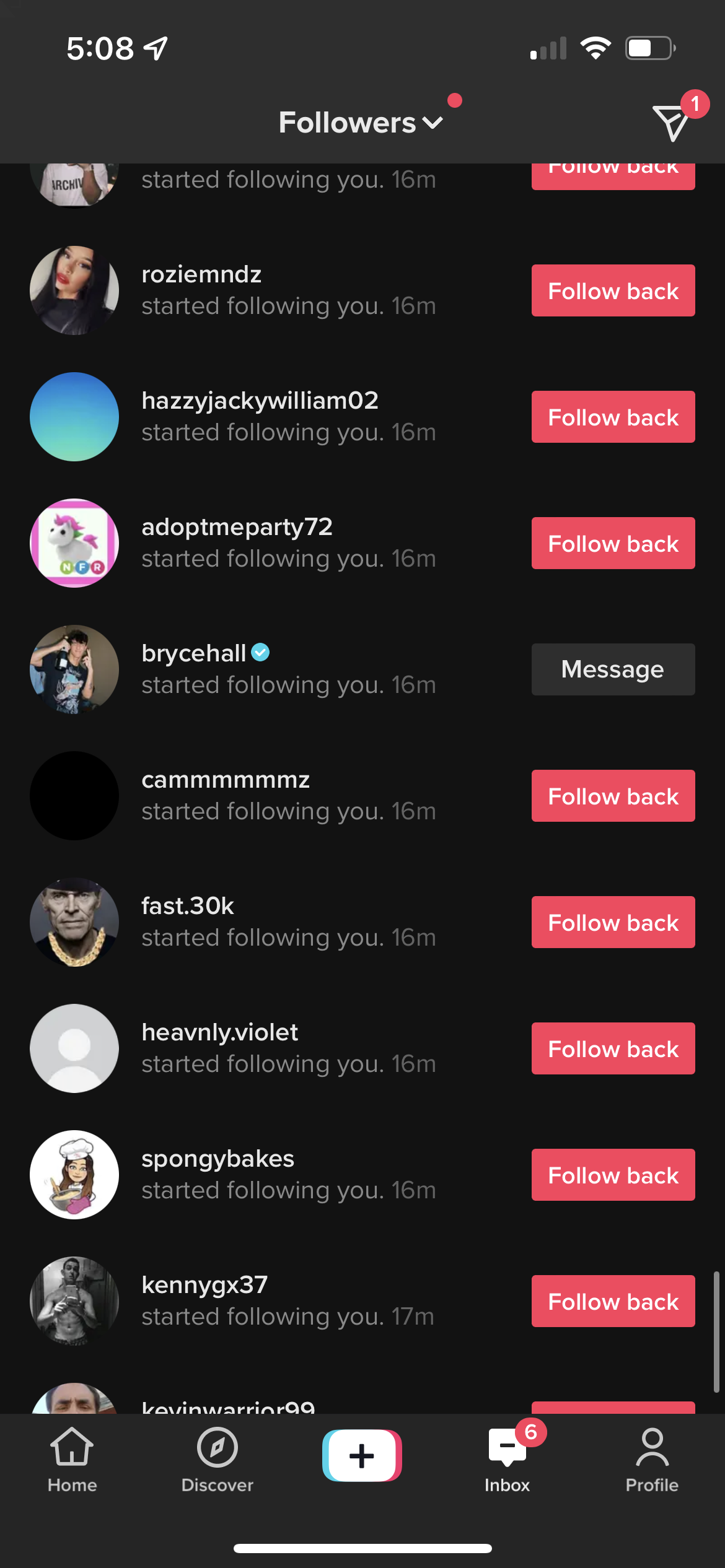Follow back fast.30k
The width and height of the screenshot is (725, 1568).
point(612,922)
